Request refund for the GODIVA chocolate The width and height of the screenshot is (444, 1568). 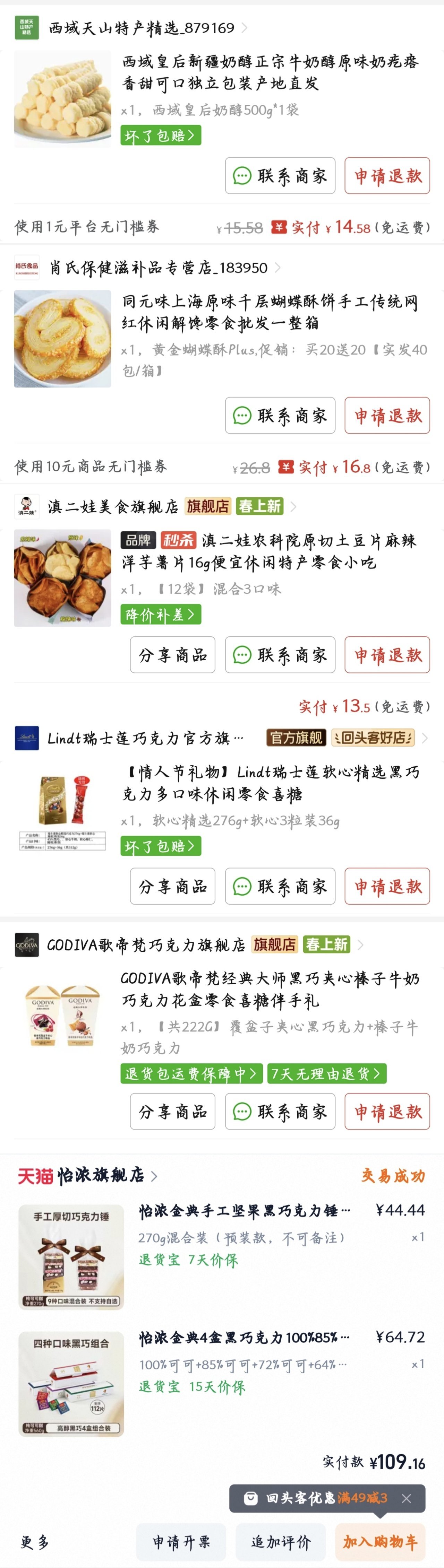pyautogui.click(x=387, y=1112)
